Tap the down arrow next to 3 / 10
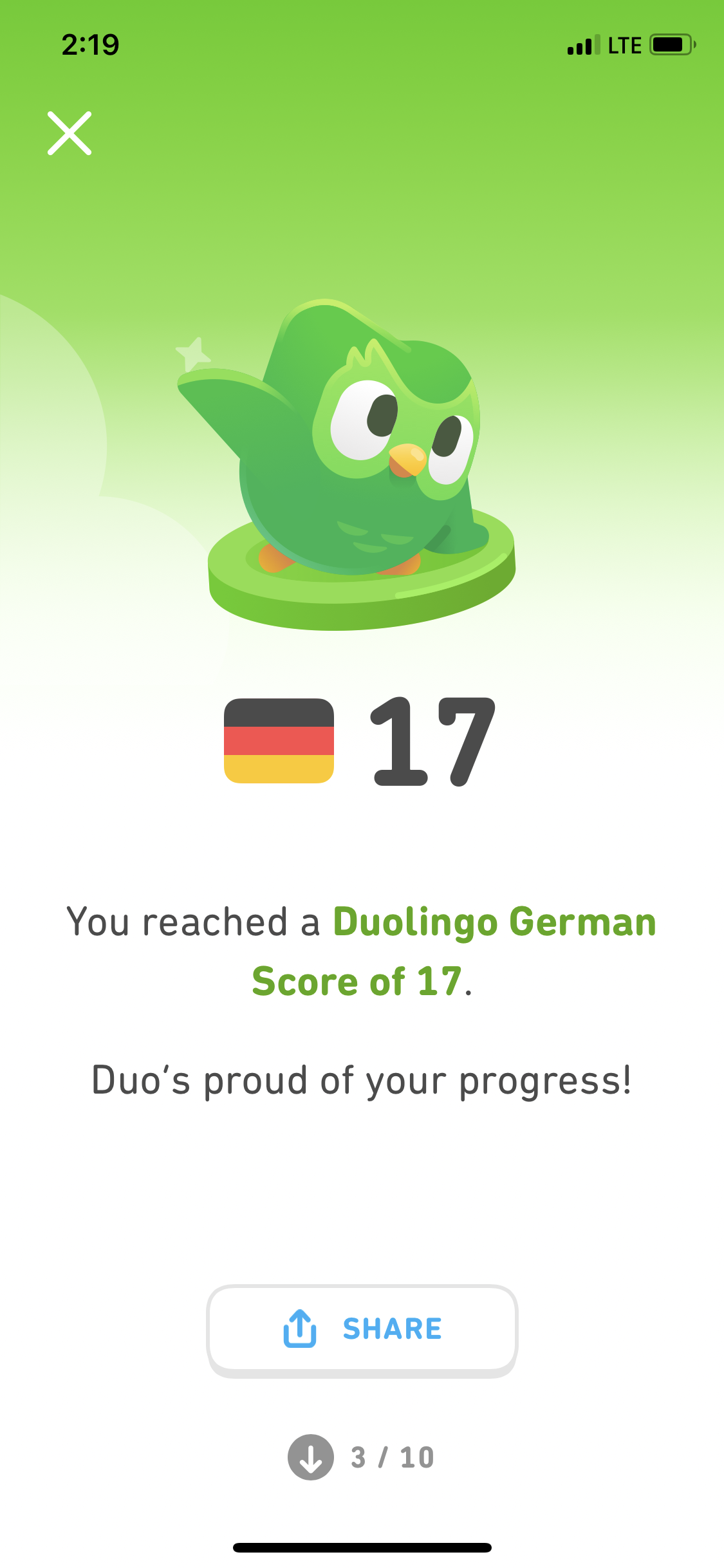The image size is (724, 1568). click(311, 1457)
